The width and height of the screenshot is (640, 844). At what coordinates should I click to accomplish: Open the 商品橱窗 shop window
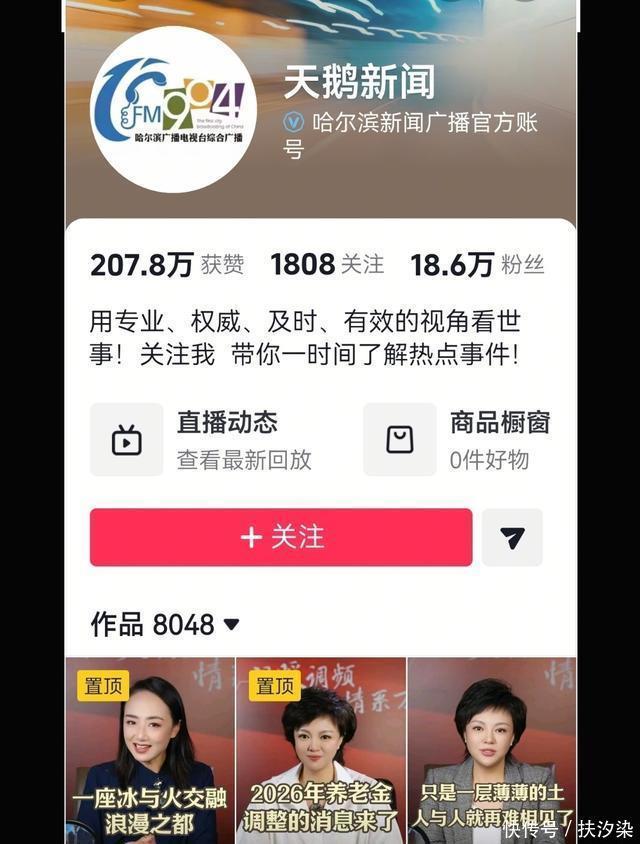click(x=458, y=440)
